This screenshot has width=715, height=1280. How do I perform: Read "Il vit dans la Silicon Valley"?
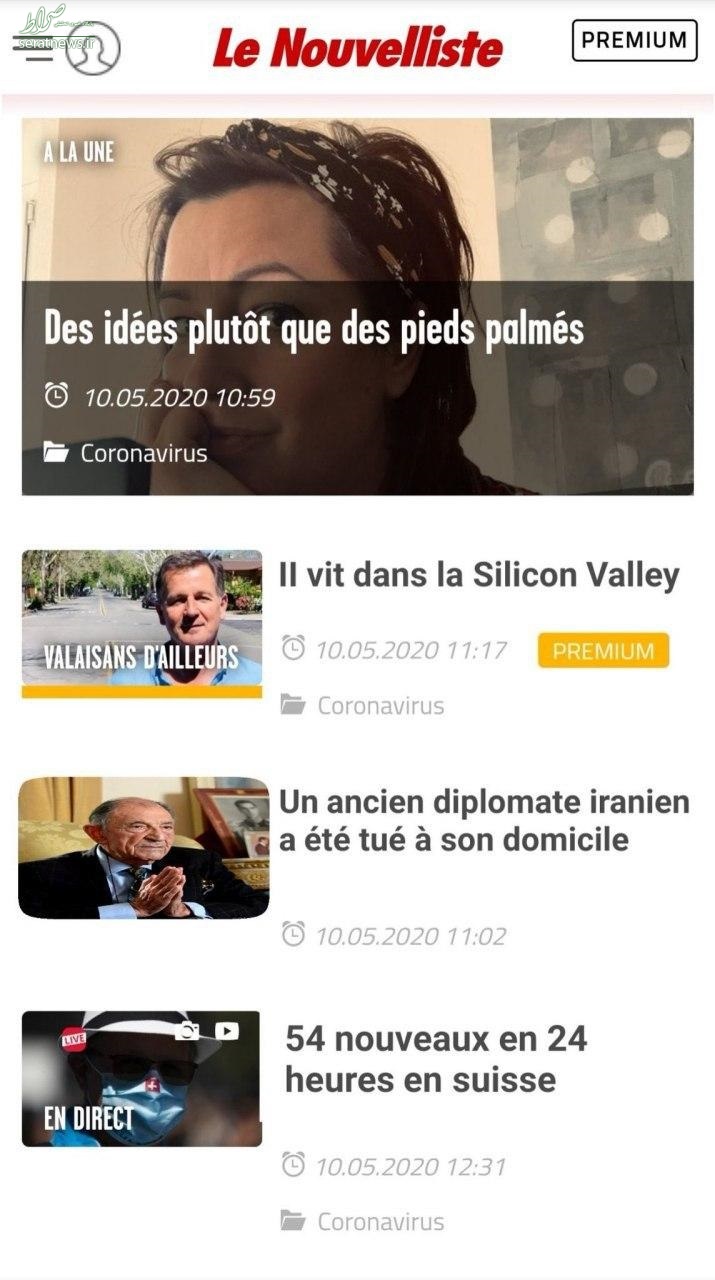[478, 576]
